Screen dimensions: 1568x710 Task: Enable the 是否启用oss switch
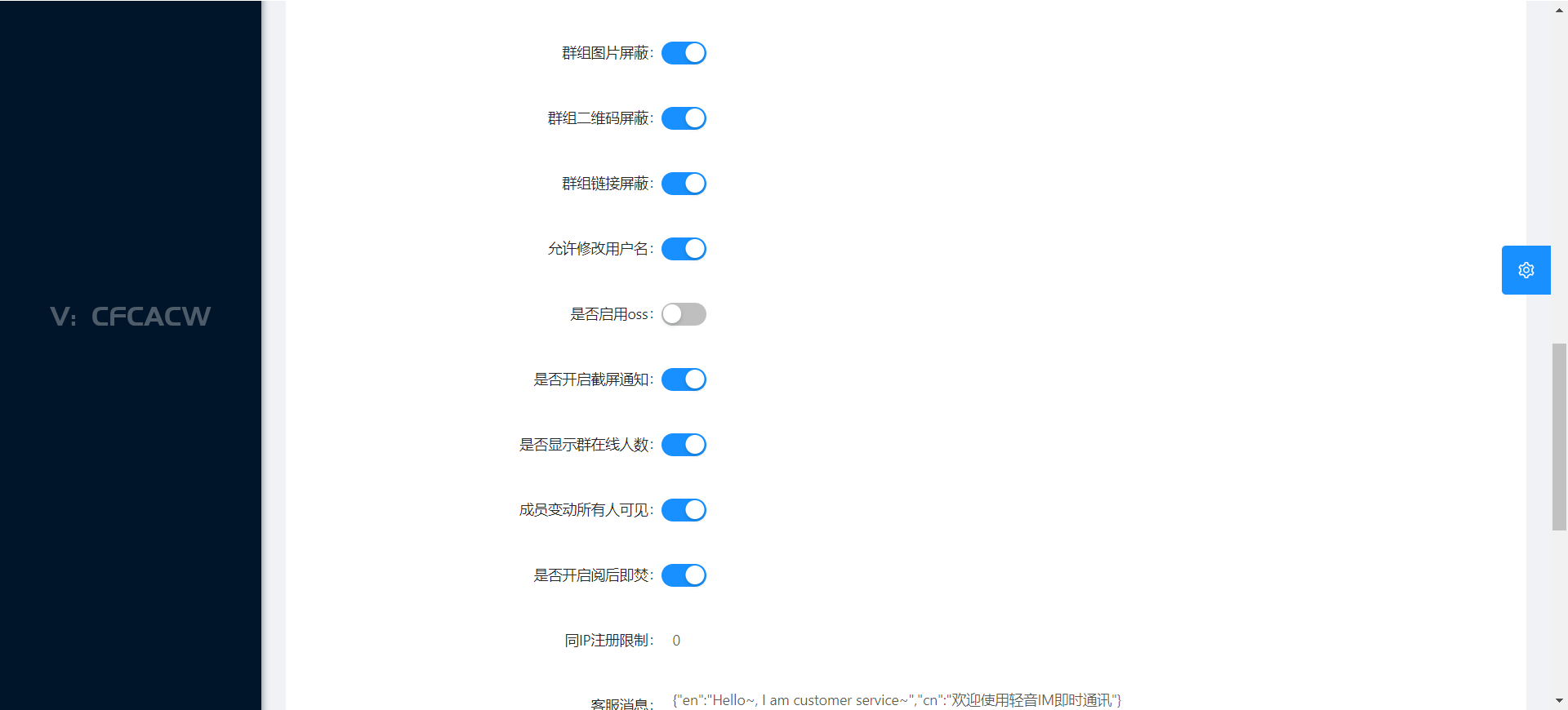pos(684,314)
